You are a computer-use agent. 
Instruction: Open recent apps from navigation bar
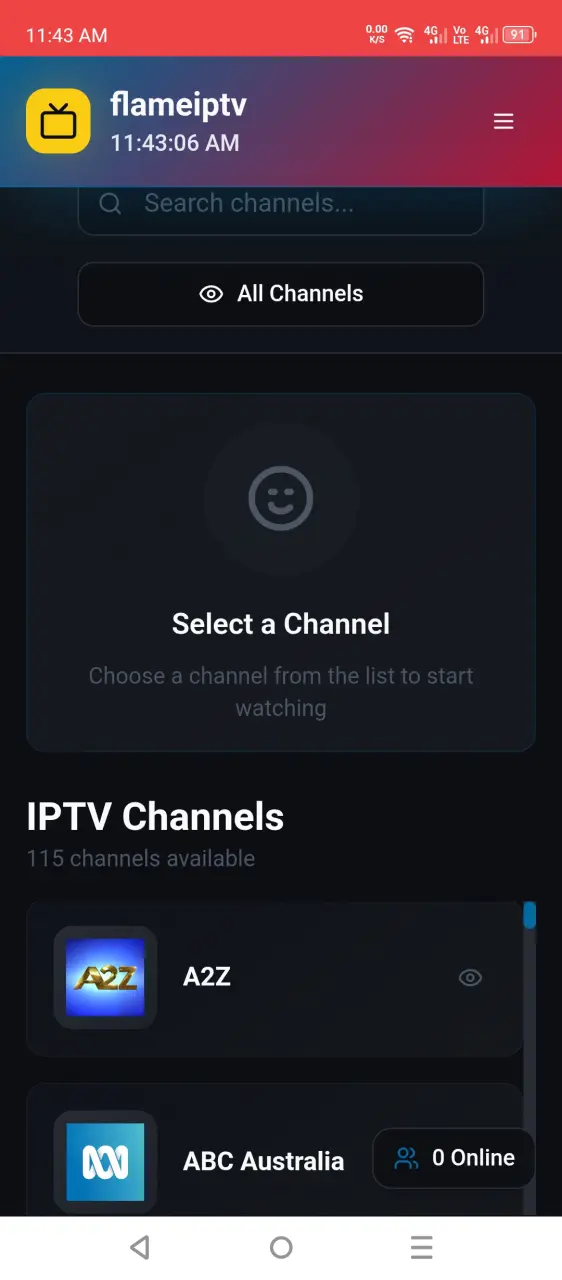pyautogui.click(x=422, y=1247)
